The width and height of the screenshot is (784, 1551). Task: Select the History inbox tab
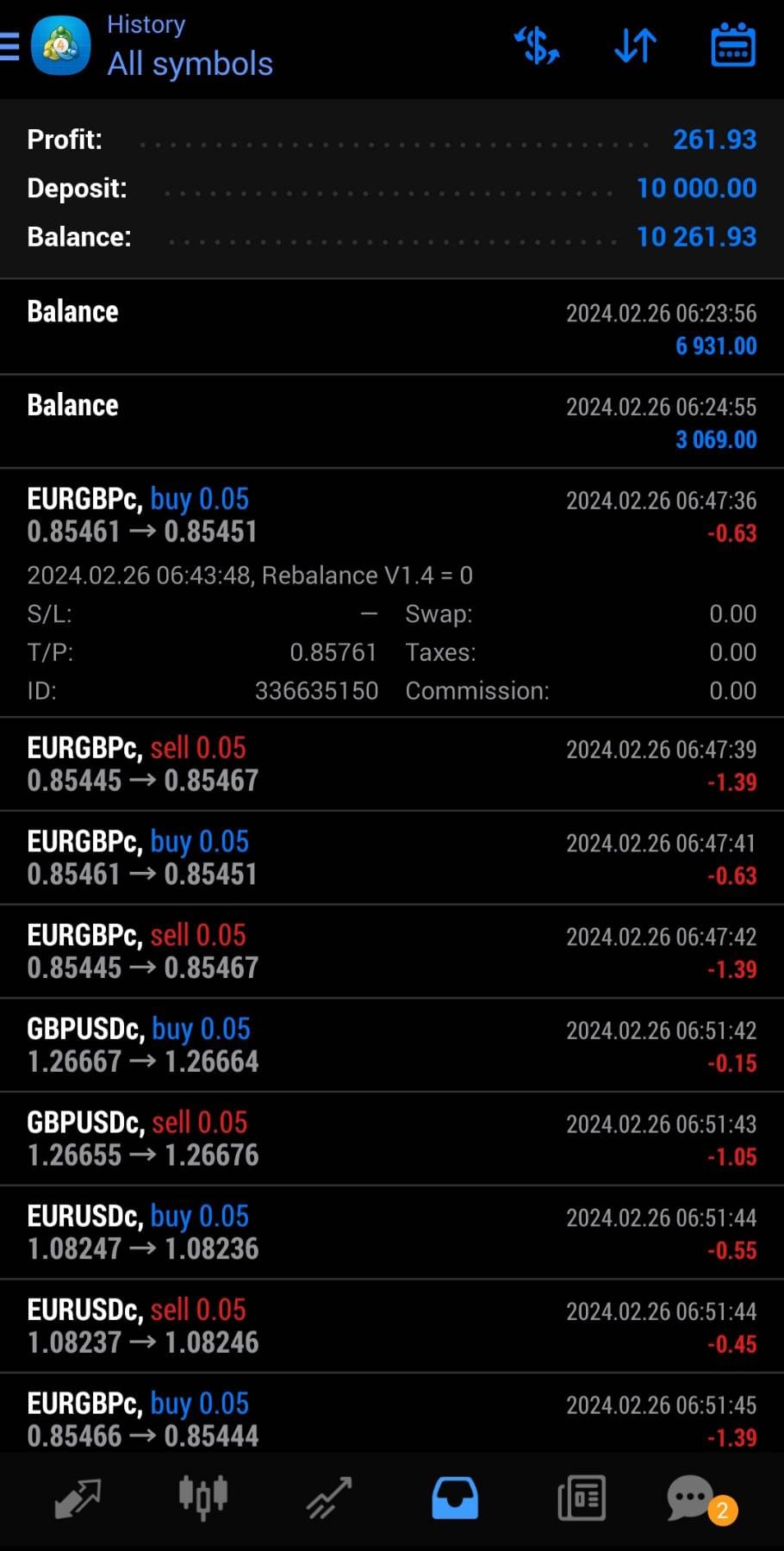coord(455,1498)
